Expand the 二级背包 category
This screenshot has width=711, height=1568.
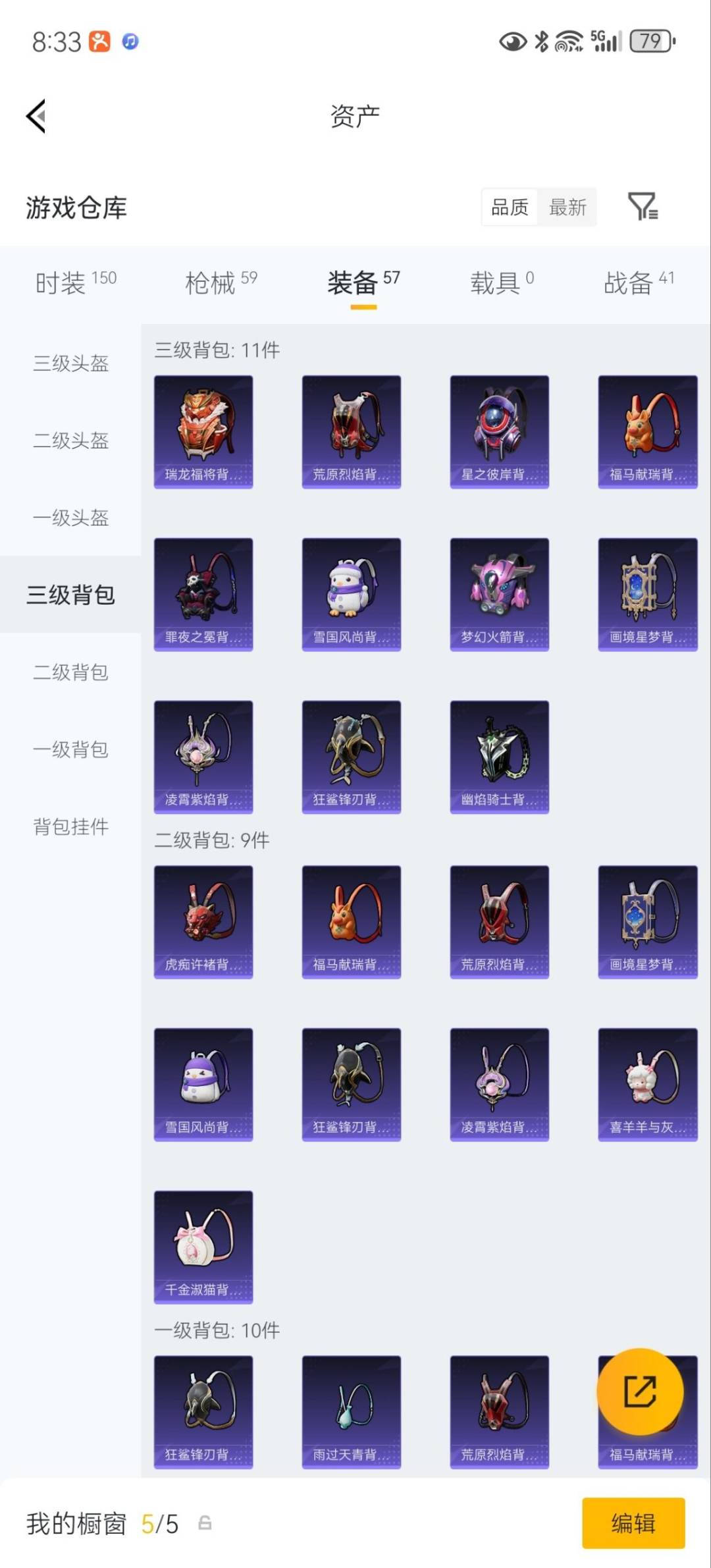click(x=70, y=672)
